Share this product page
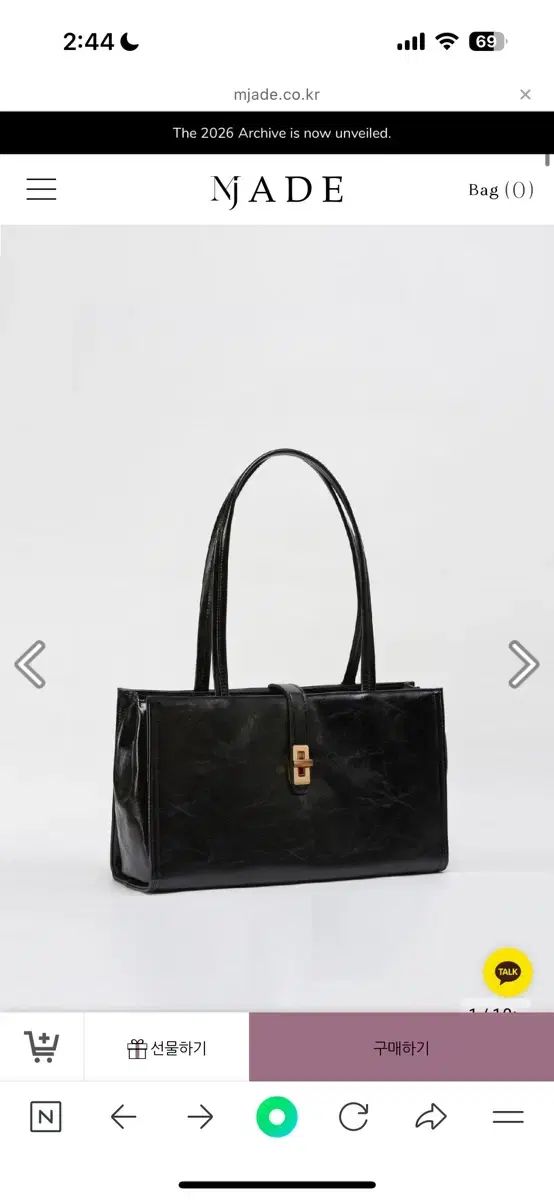The height and width of the screenshot is (1200, 554). (431, 1117)
